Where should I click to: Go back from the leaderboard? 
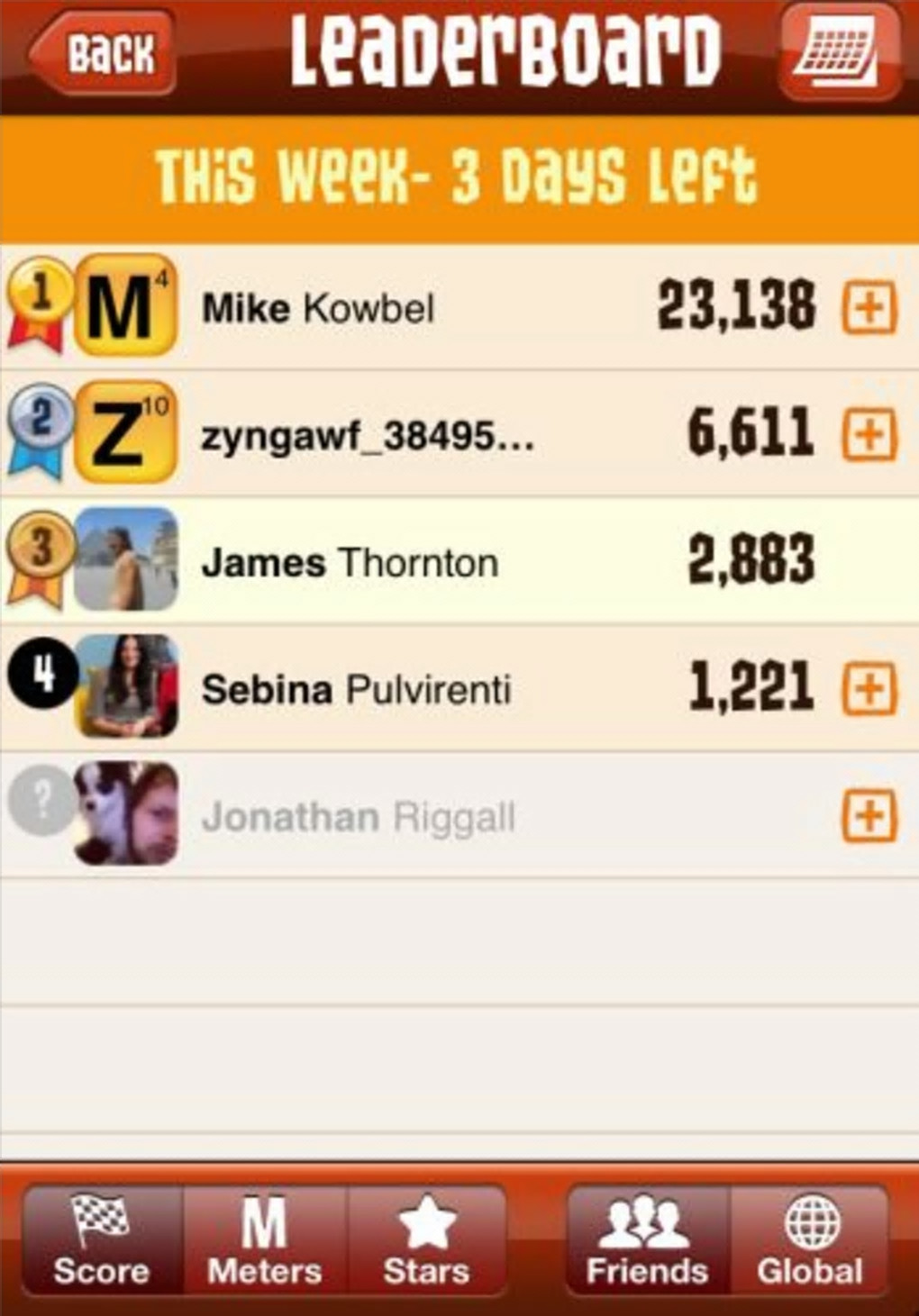pos(103,52)
